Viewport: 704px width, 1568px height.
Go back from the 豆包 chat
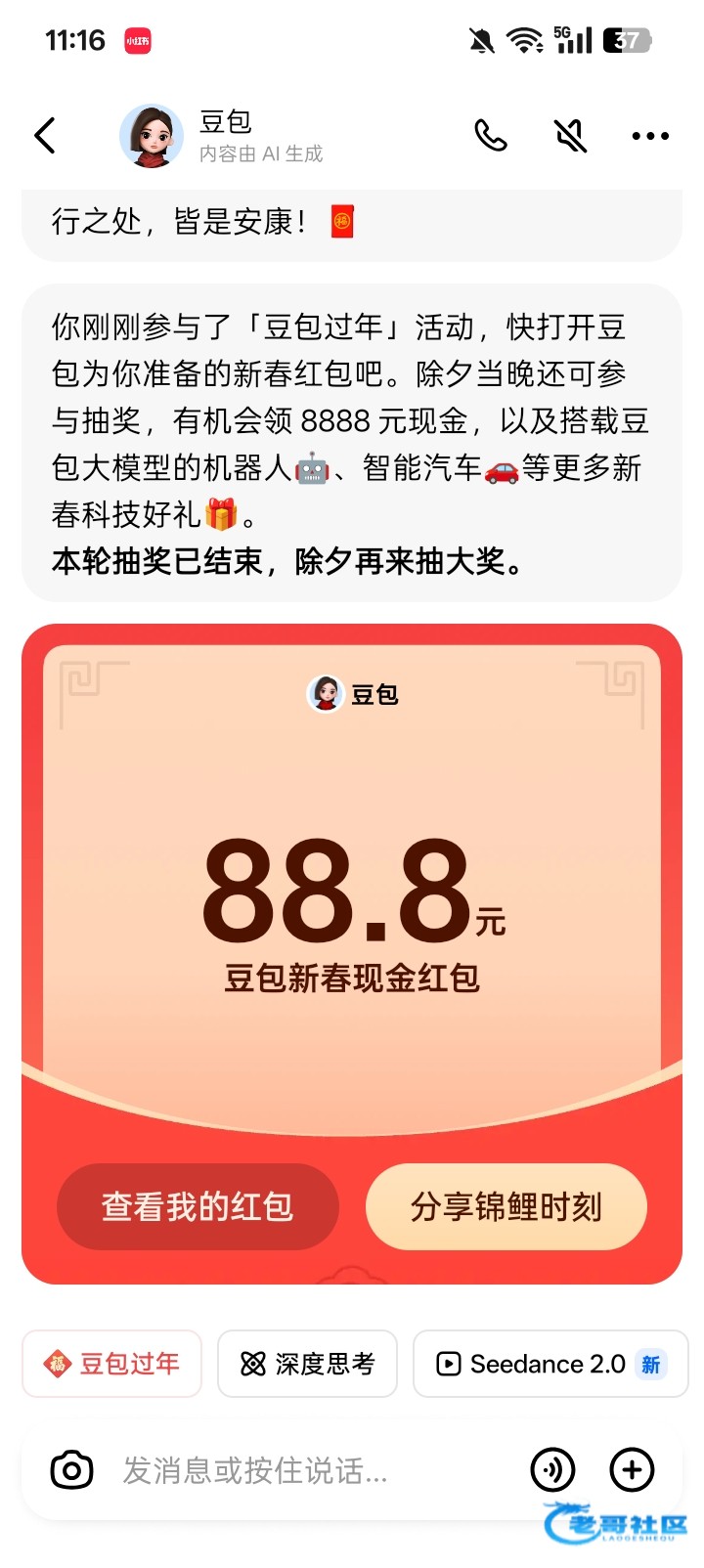click(45, 136)
